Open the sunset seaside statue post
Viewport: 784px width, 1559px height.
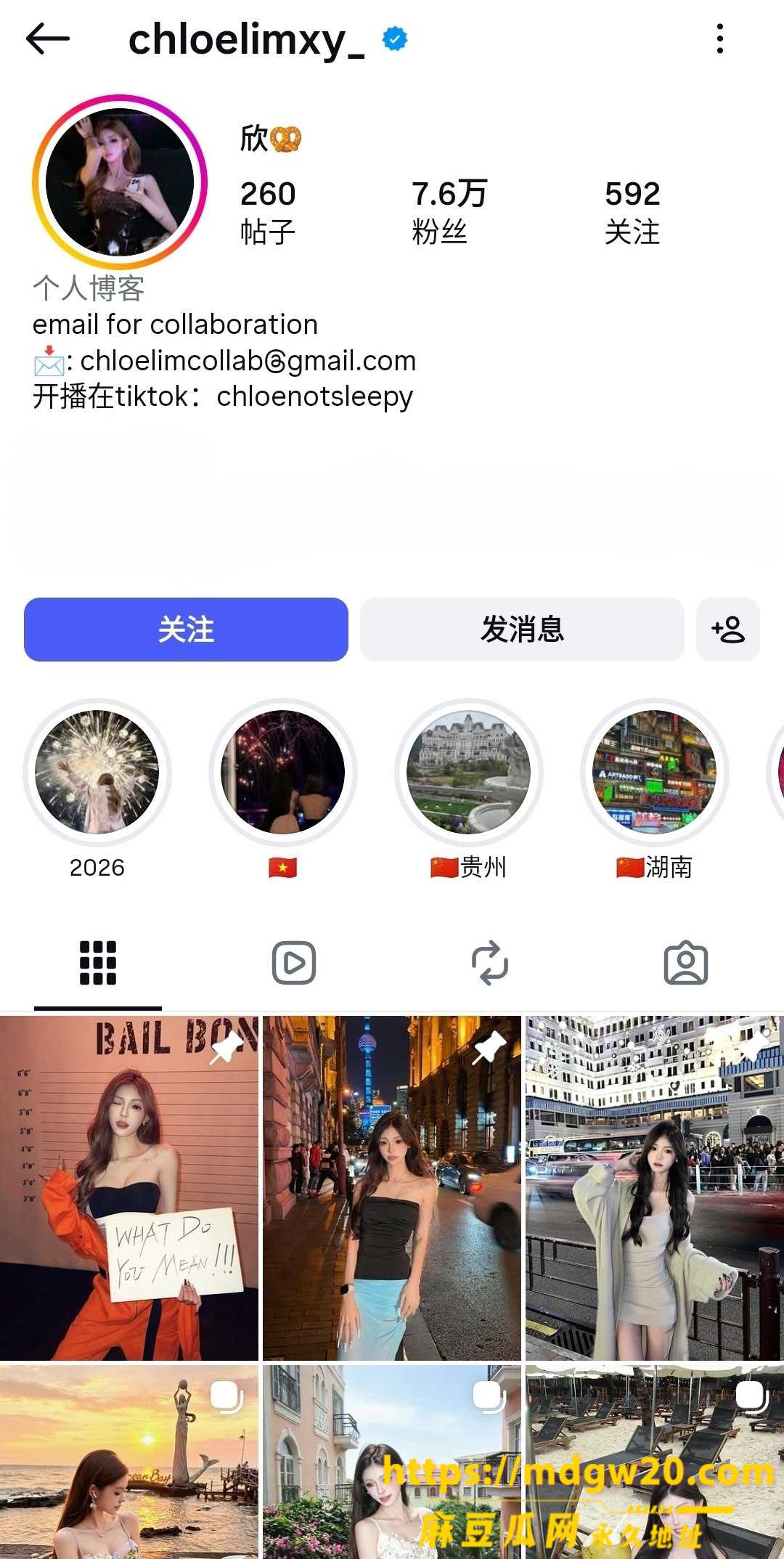coord(129,1462)
